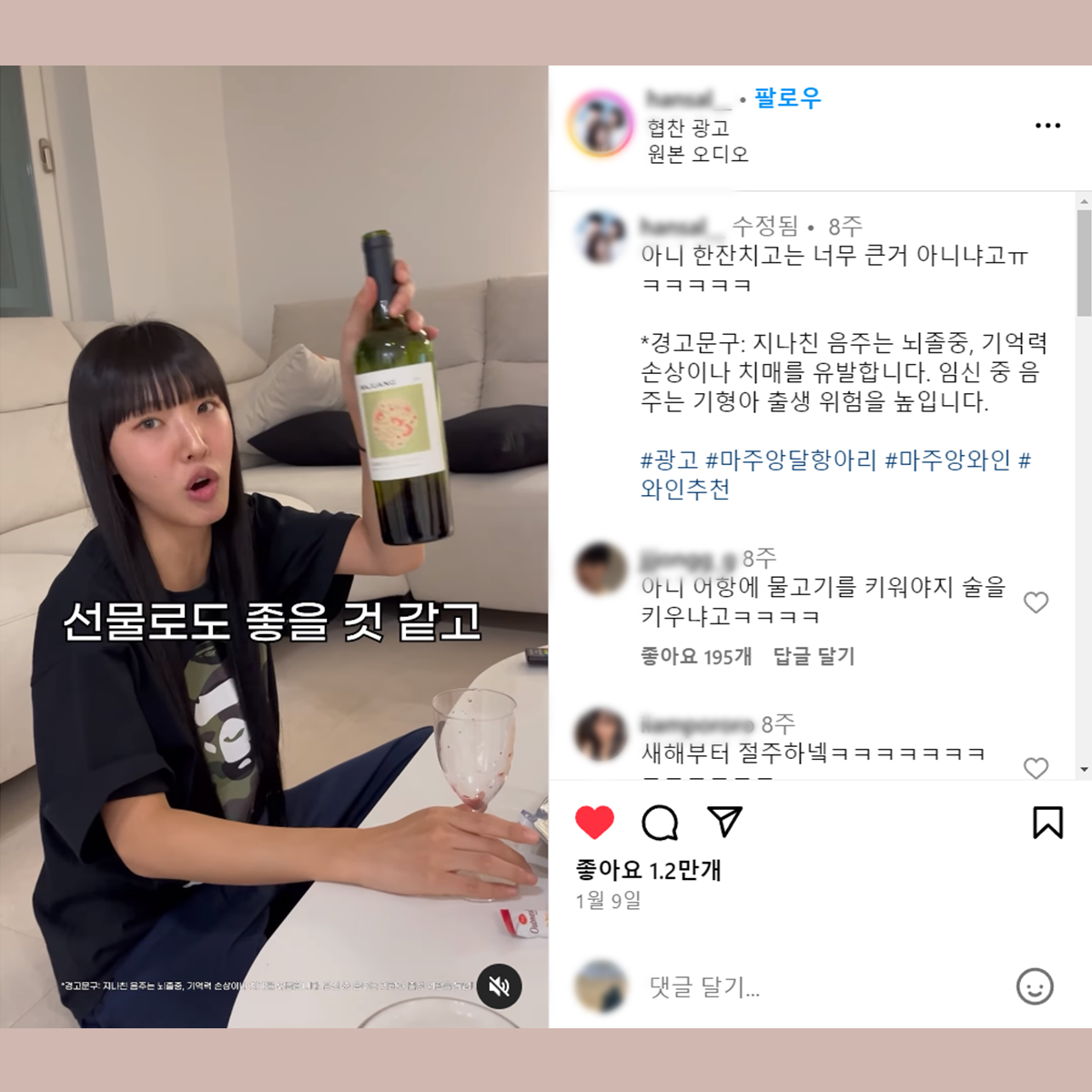Bookmark this post

coord(1047,823)
